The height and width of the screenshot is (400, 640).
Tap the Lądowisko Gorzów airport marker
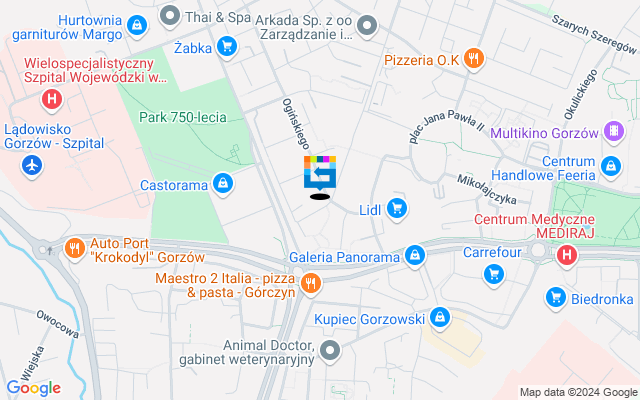coord(35,165)
